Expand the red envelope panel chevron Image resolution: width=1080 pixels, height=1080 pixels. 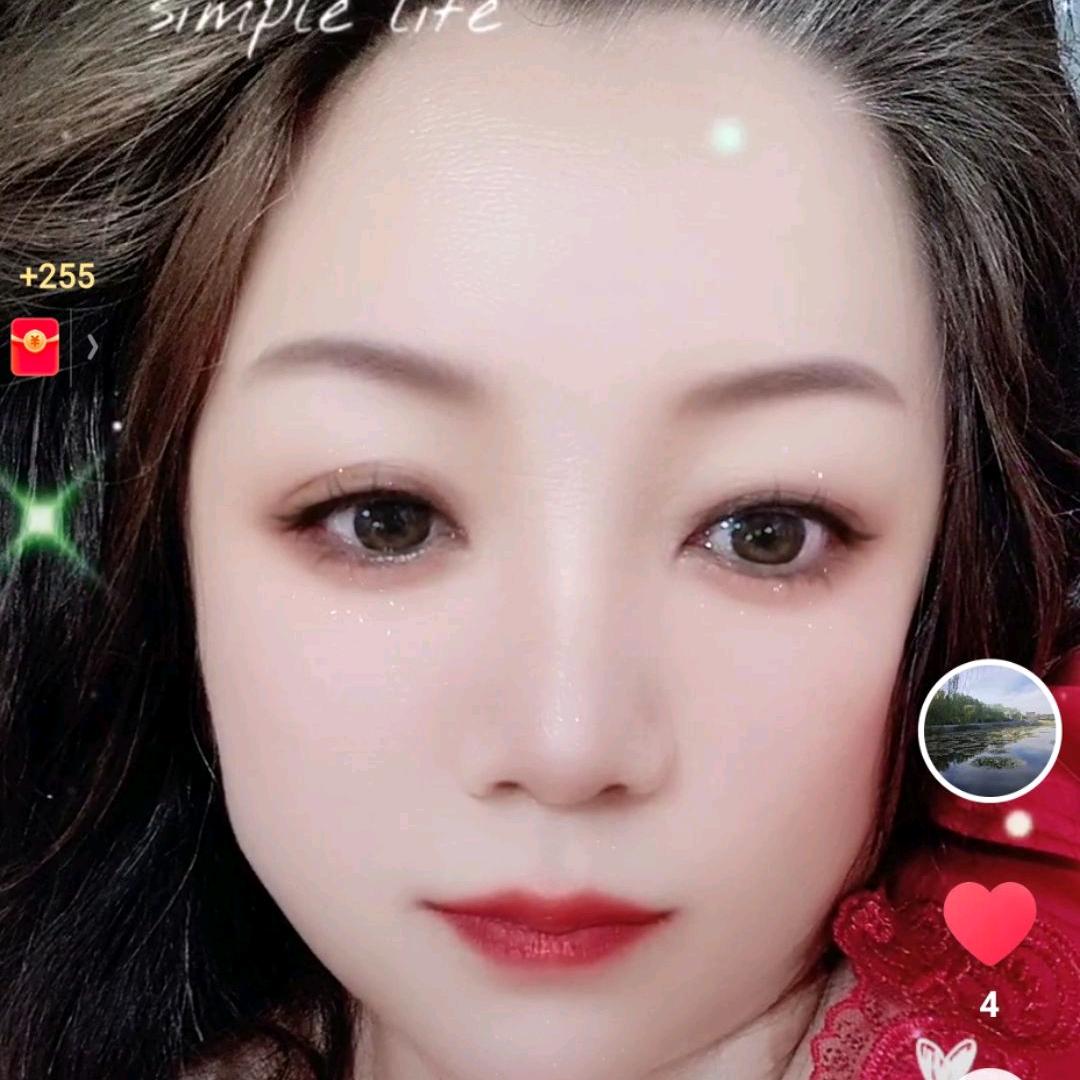(x=92, y=347)
